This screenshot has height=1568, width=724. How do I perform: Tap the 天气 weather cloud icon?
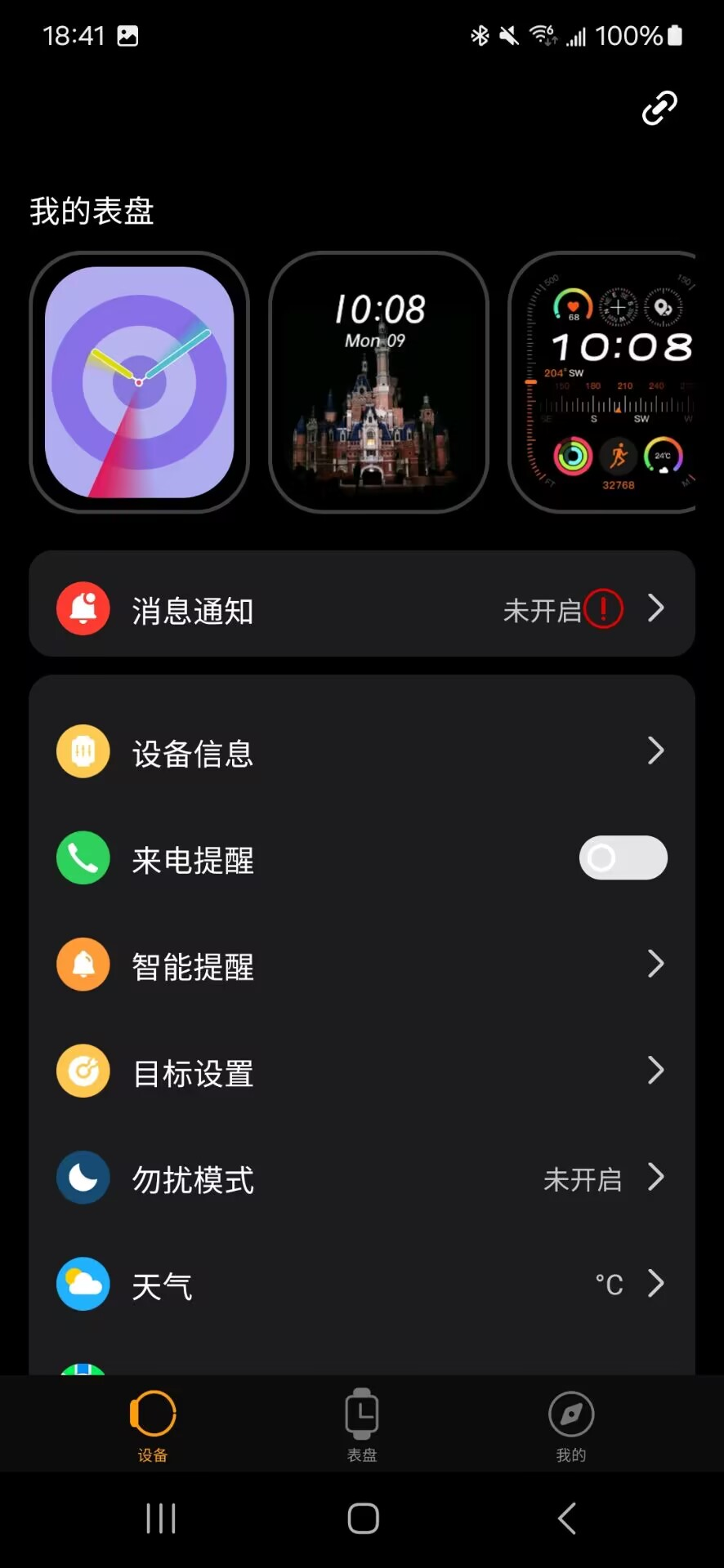(x=83, y=1285)
